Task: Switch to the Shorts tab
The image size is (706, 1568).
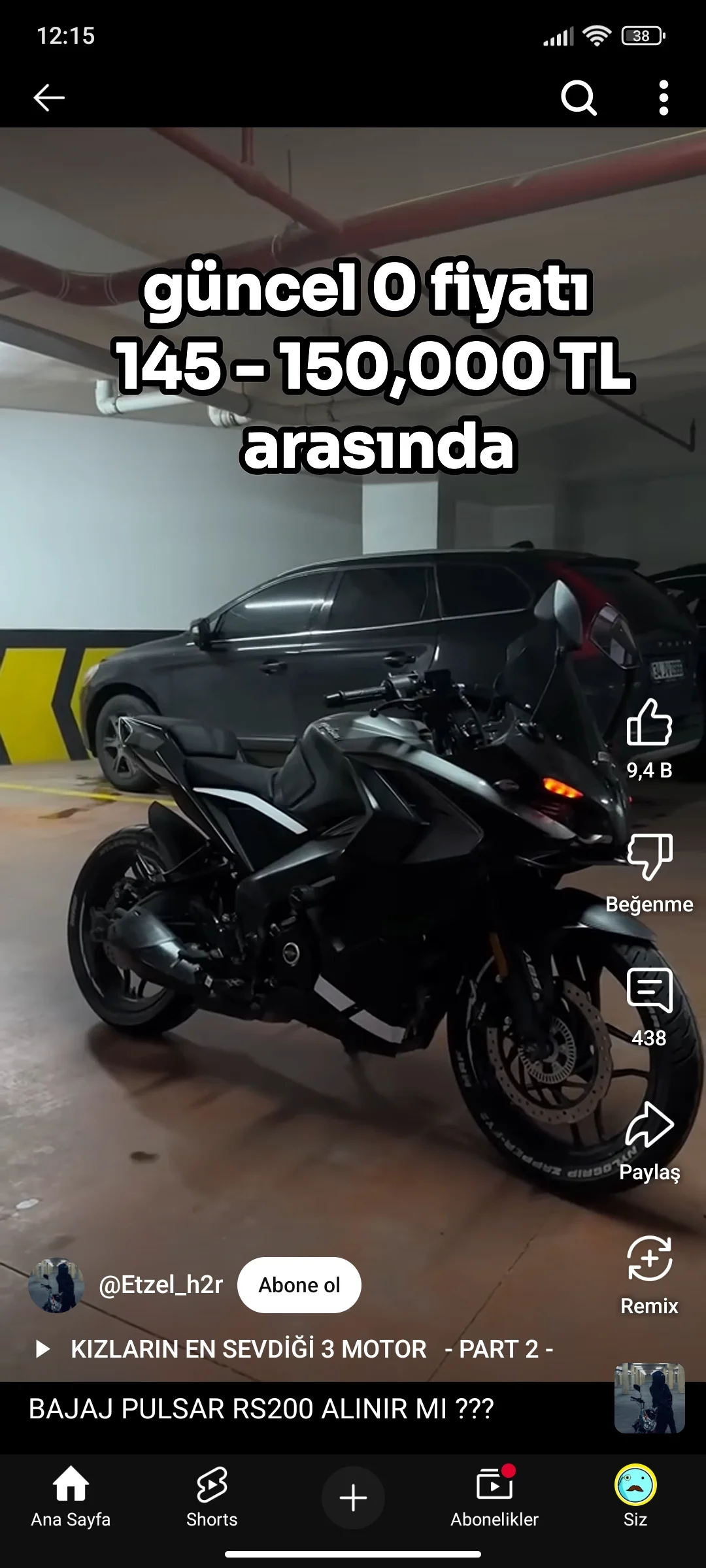Action: click(x=212, y=1496)
